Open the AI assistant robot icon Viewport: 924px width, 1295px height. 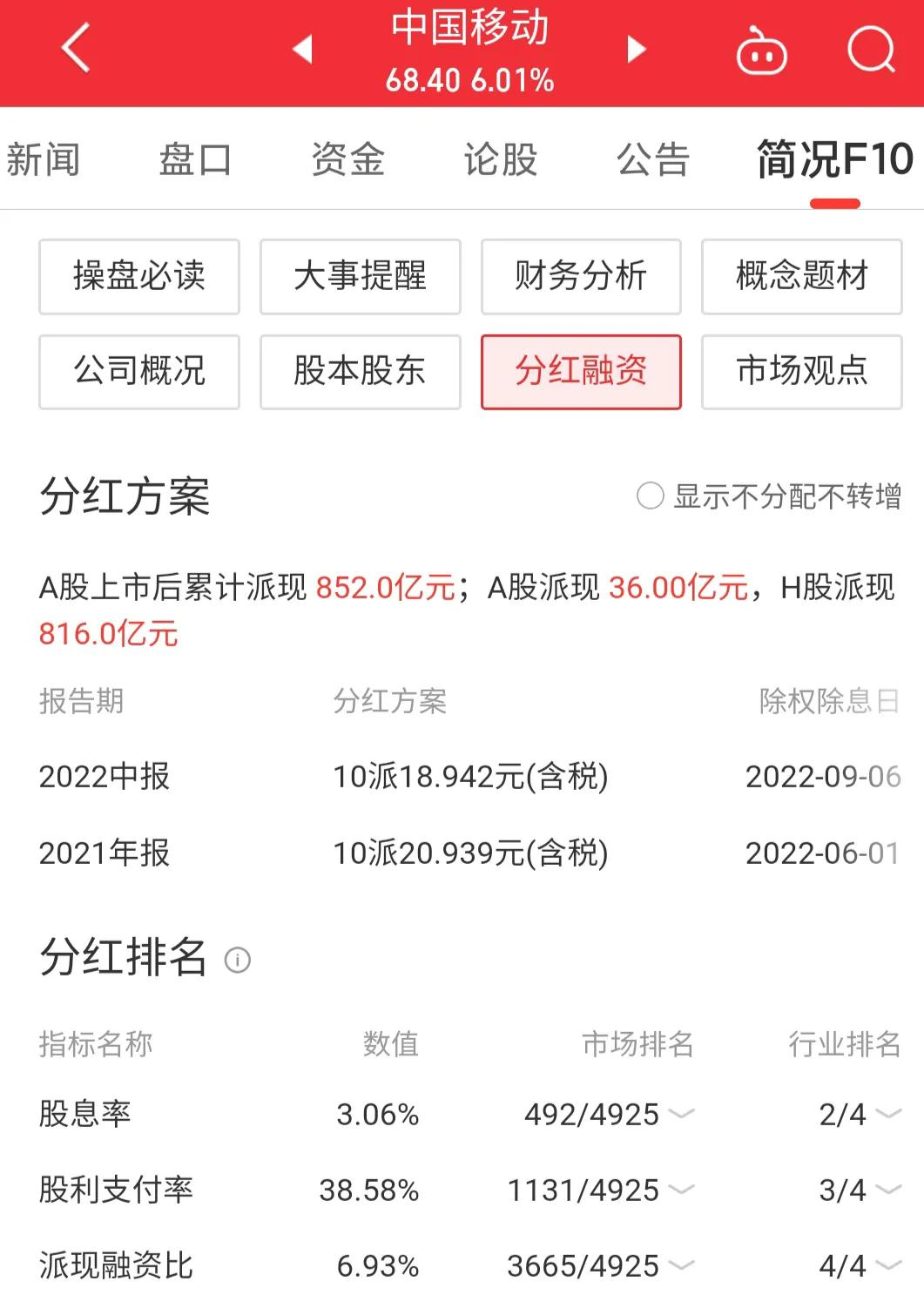pos(760,50)
